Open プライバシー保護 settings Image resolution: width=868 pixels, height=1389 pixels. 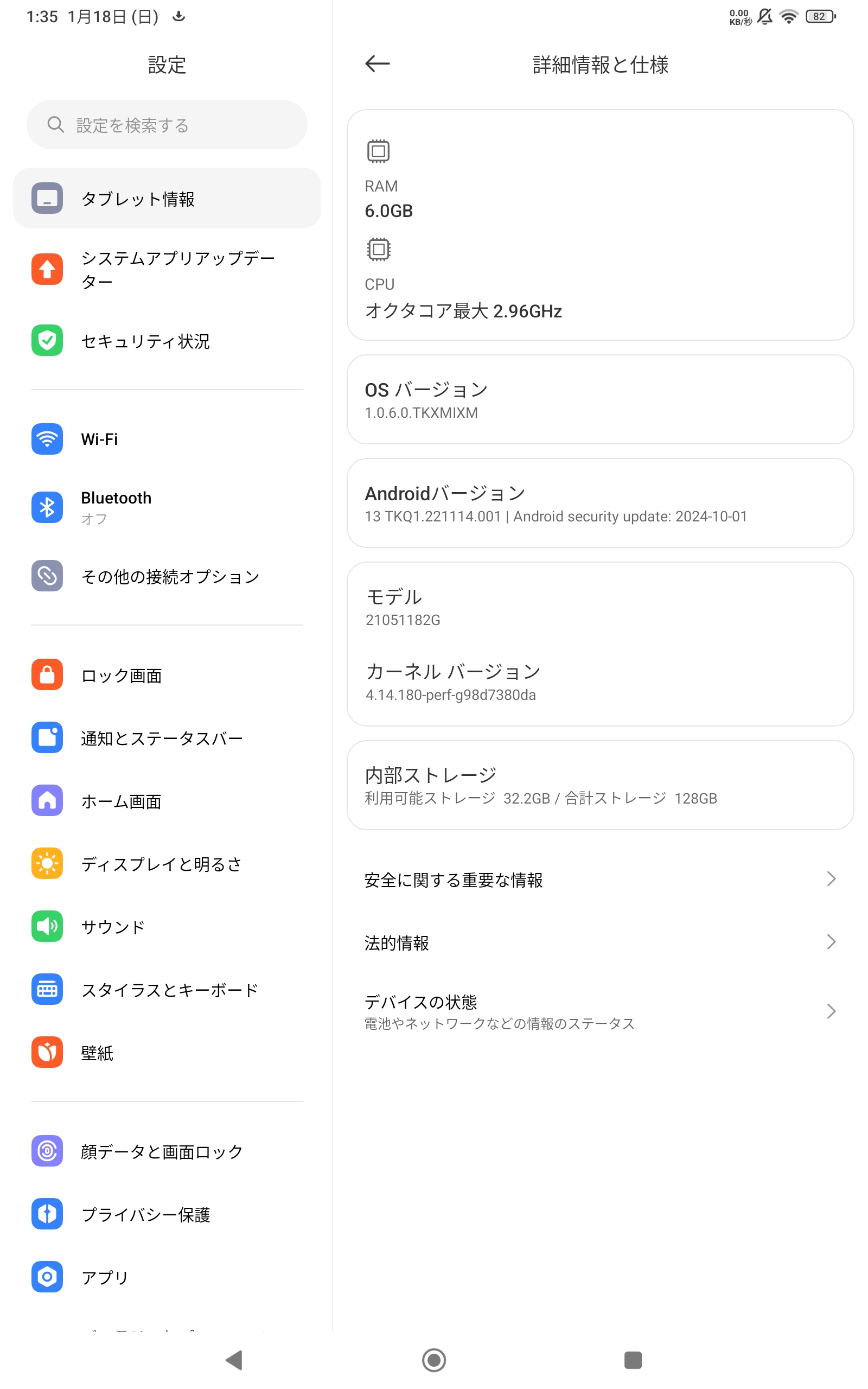167,1214
